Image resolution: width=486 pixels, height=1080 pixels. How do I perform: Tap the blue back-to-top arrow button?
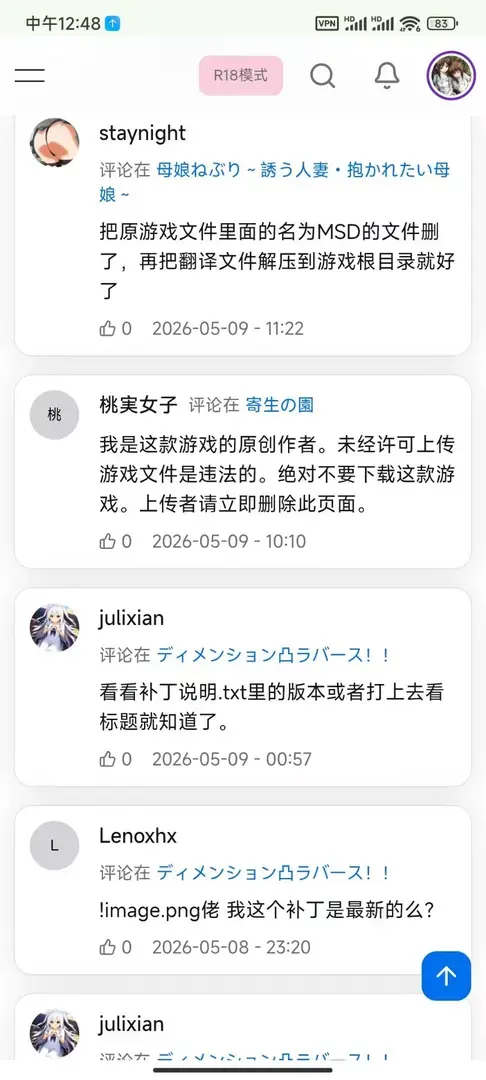pyautogui.click(x=446, y=976)
